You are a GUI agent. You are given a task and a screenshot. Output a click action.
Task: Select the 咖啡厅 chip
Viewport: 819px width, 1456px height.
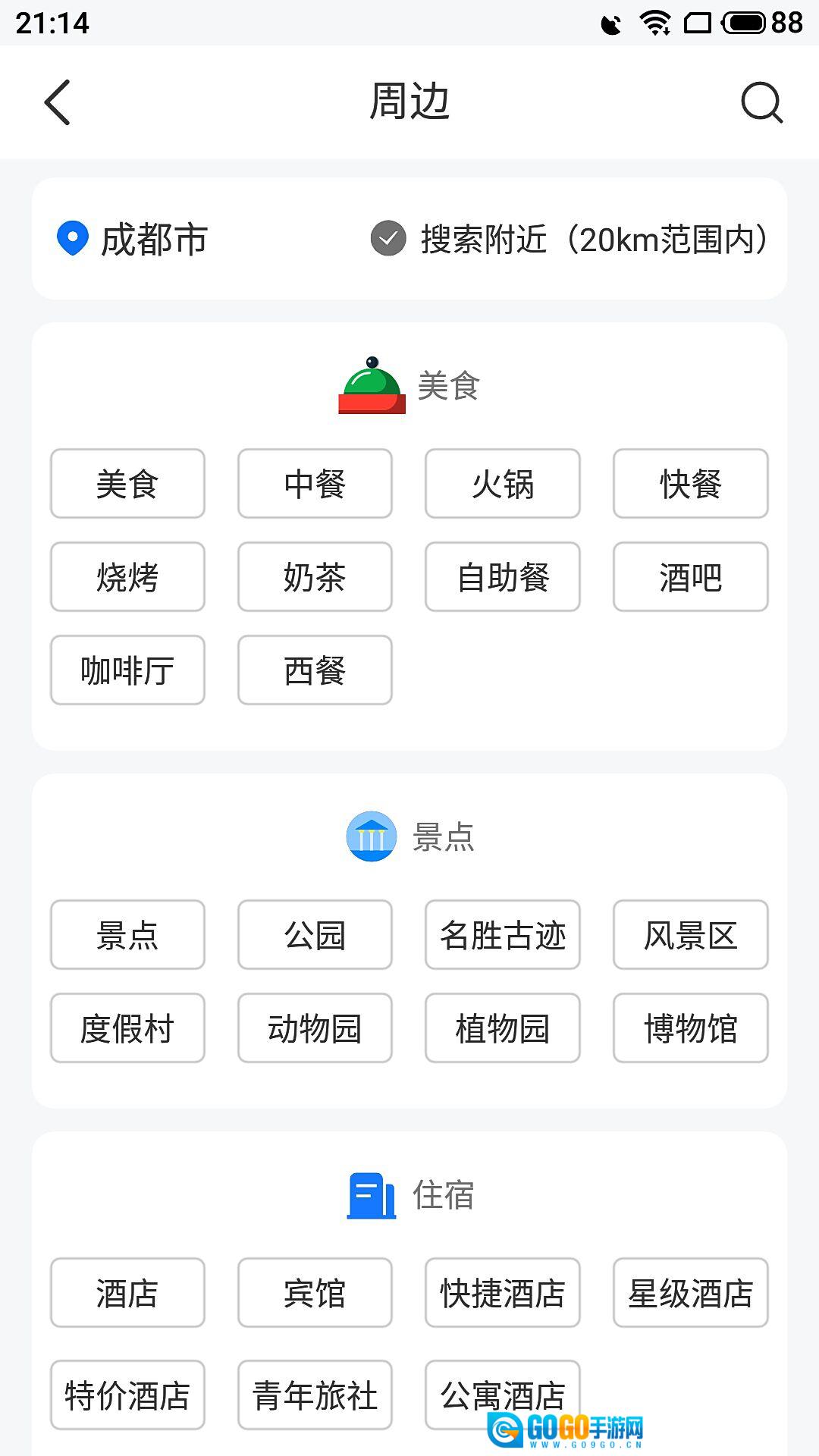[x=127, y=670]
